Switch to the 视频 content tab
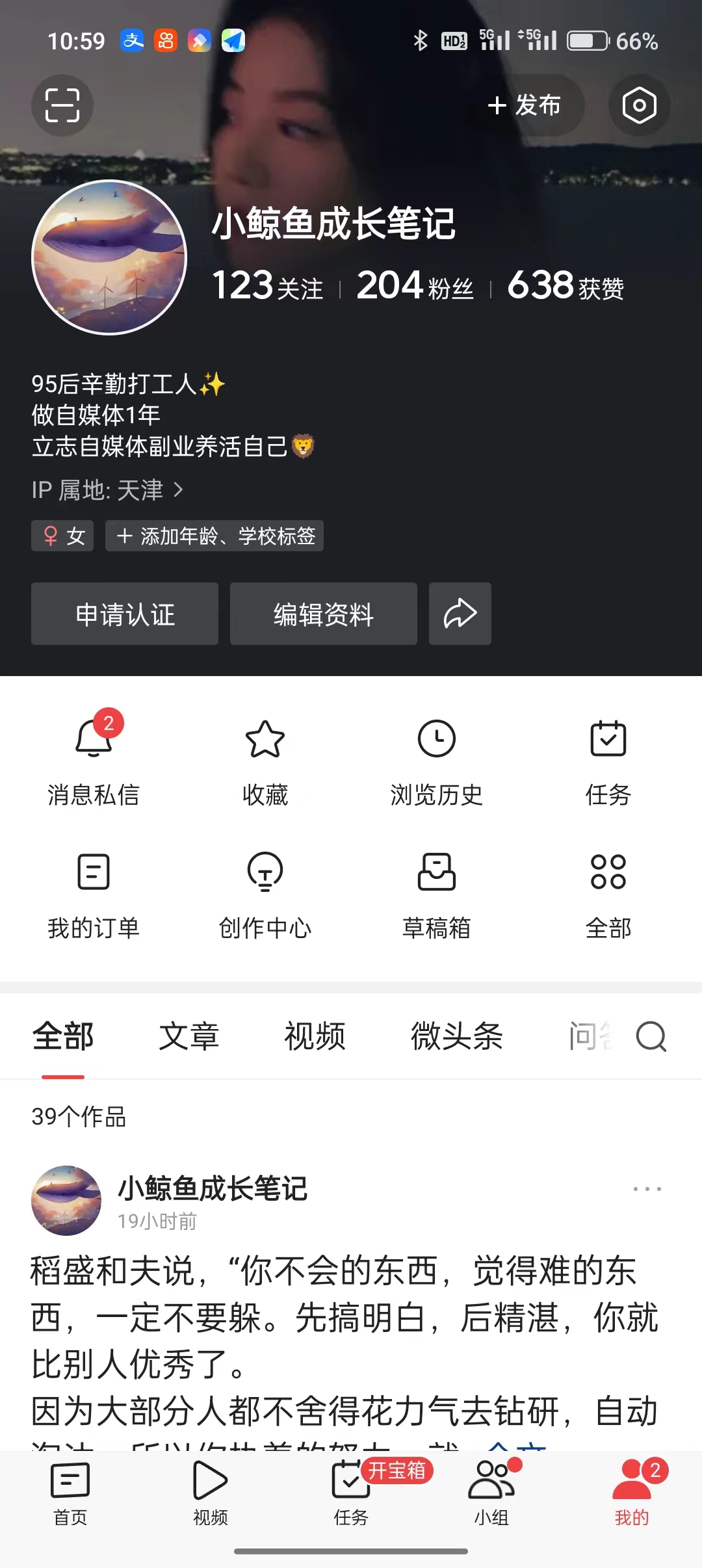This screenshot has height=1568, width=702. (x=314, y=1036)
